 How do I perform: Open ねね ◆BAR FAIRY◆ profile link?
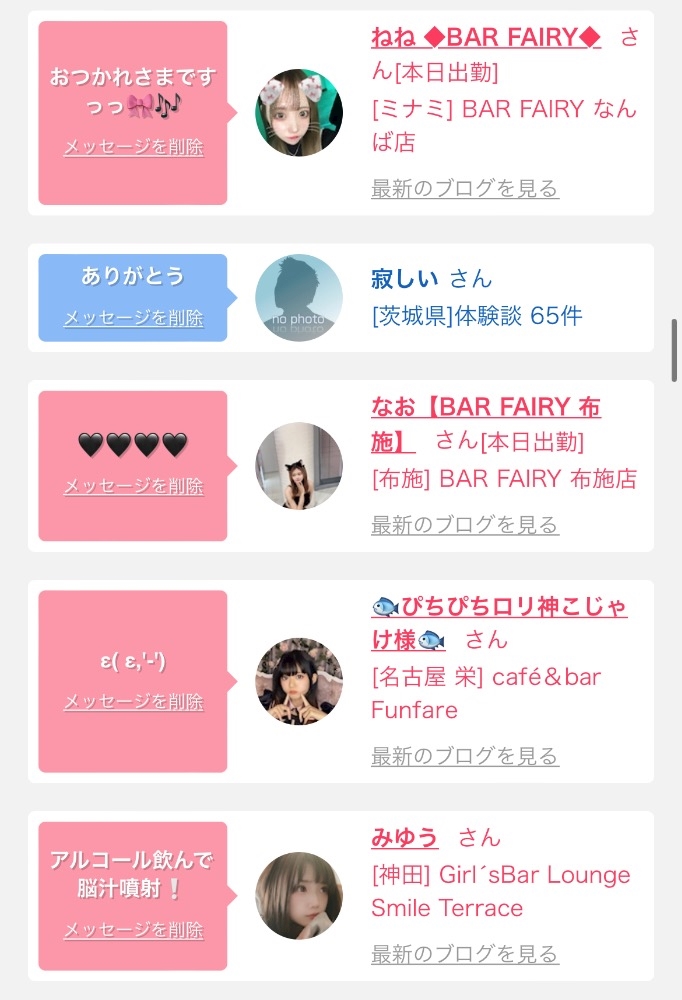pos(486,38)
